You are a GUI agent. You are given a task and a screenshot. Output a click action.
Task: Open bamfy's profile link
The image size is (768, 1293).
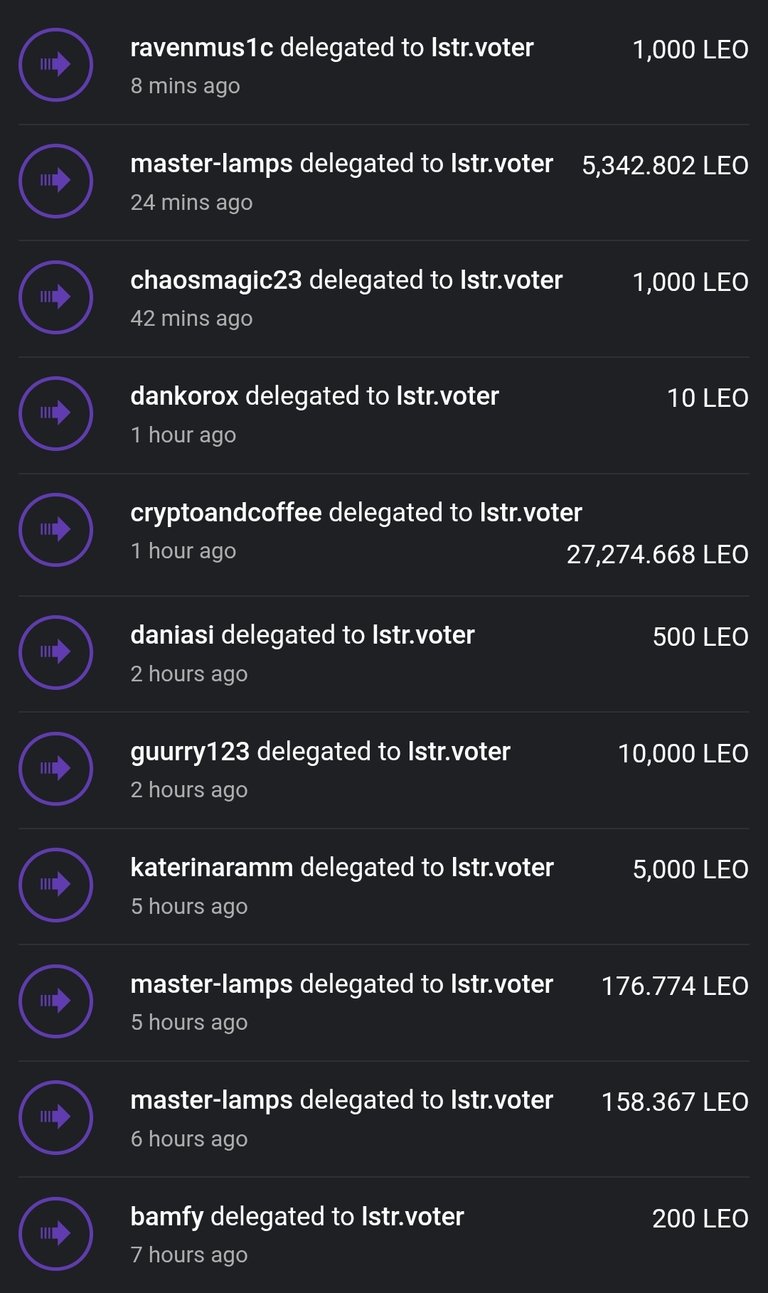coord(167,1217)
